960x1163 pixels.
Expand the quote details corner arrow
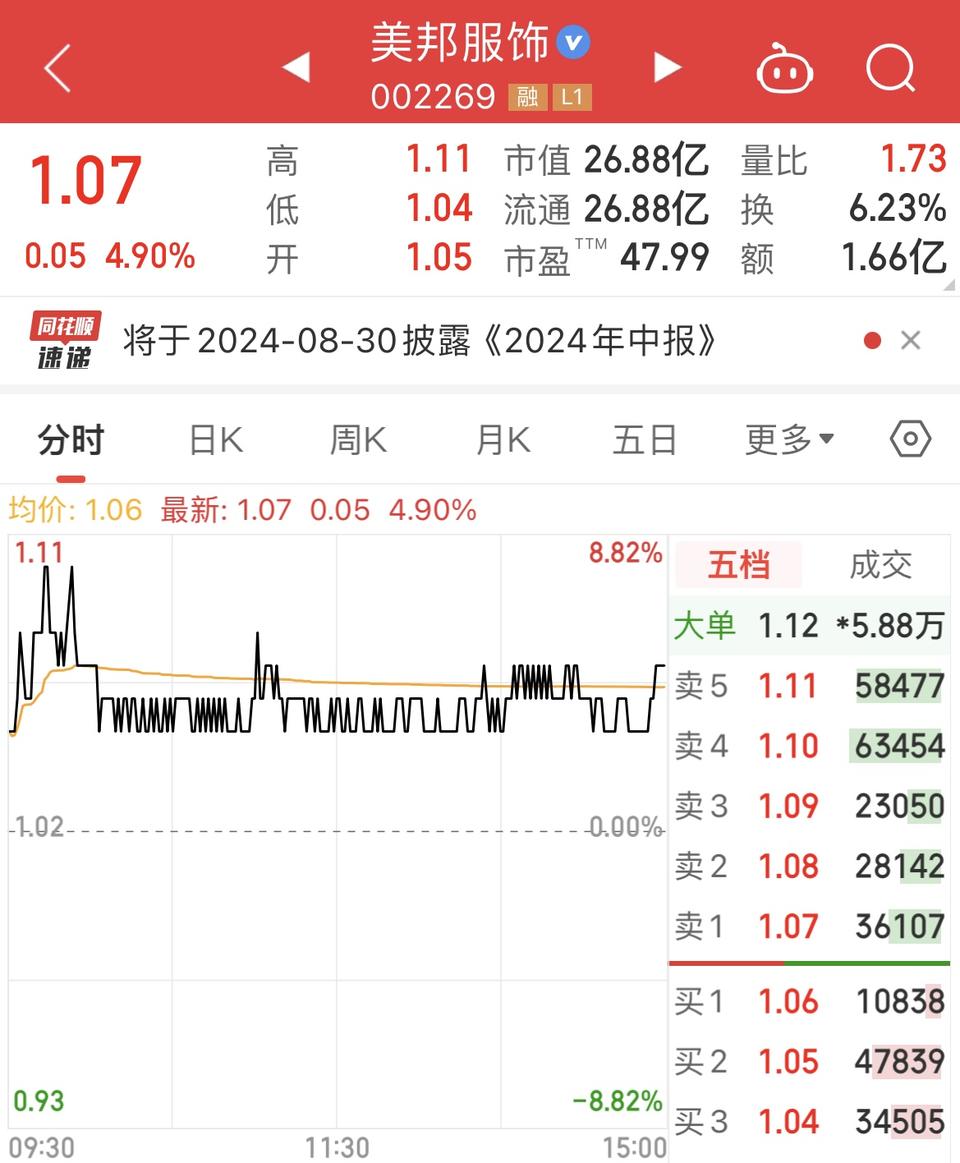point(948,285)
